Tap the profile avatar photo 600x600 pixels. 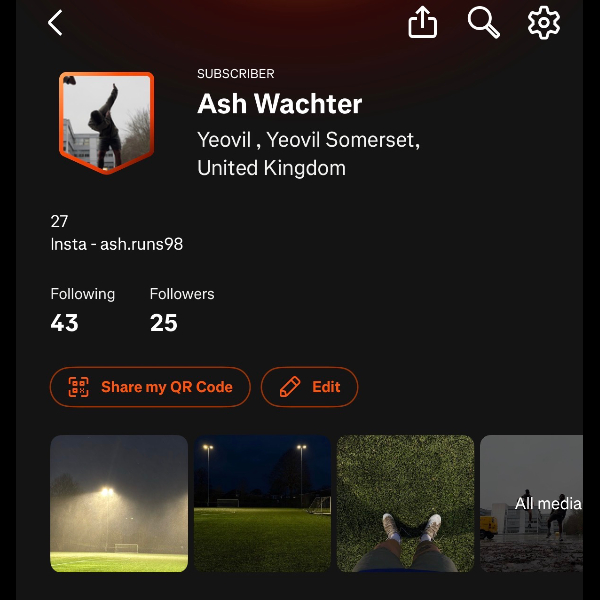(x=106, y=122)
